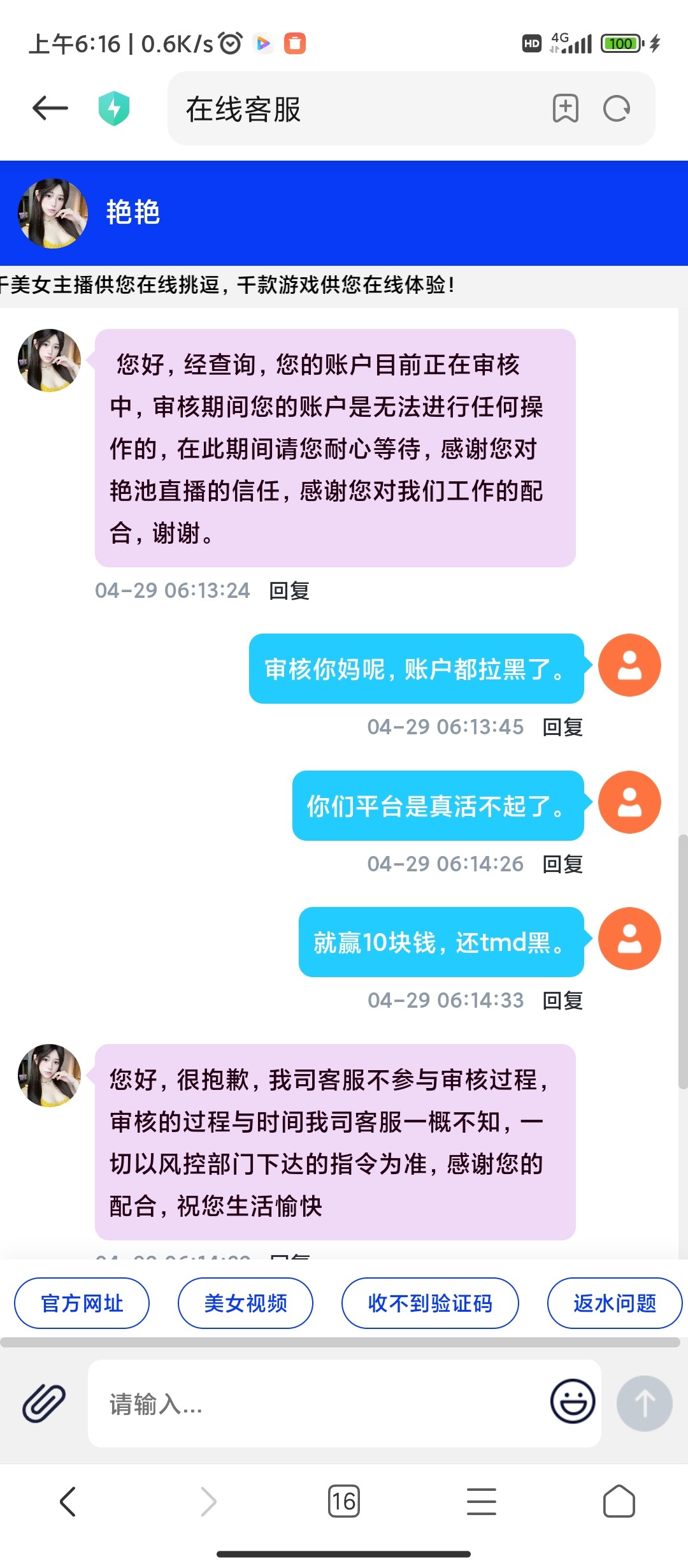Tap the back arrow beside the address bar
Image resolution: width=688 pixels, height=1568 pixels.
[x=48, y=108]
